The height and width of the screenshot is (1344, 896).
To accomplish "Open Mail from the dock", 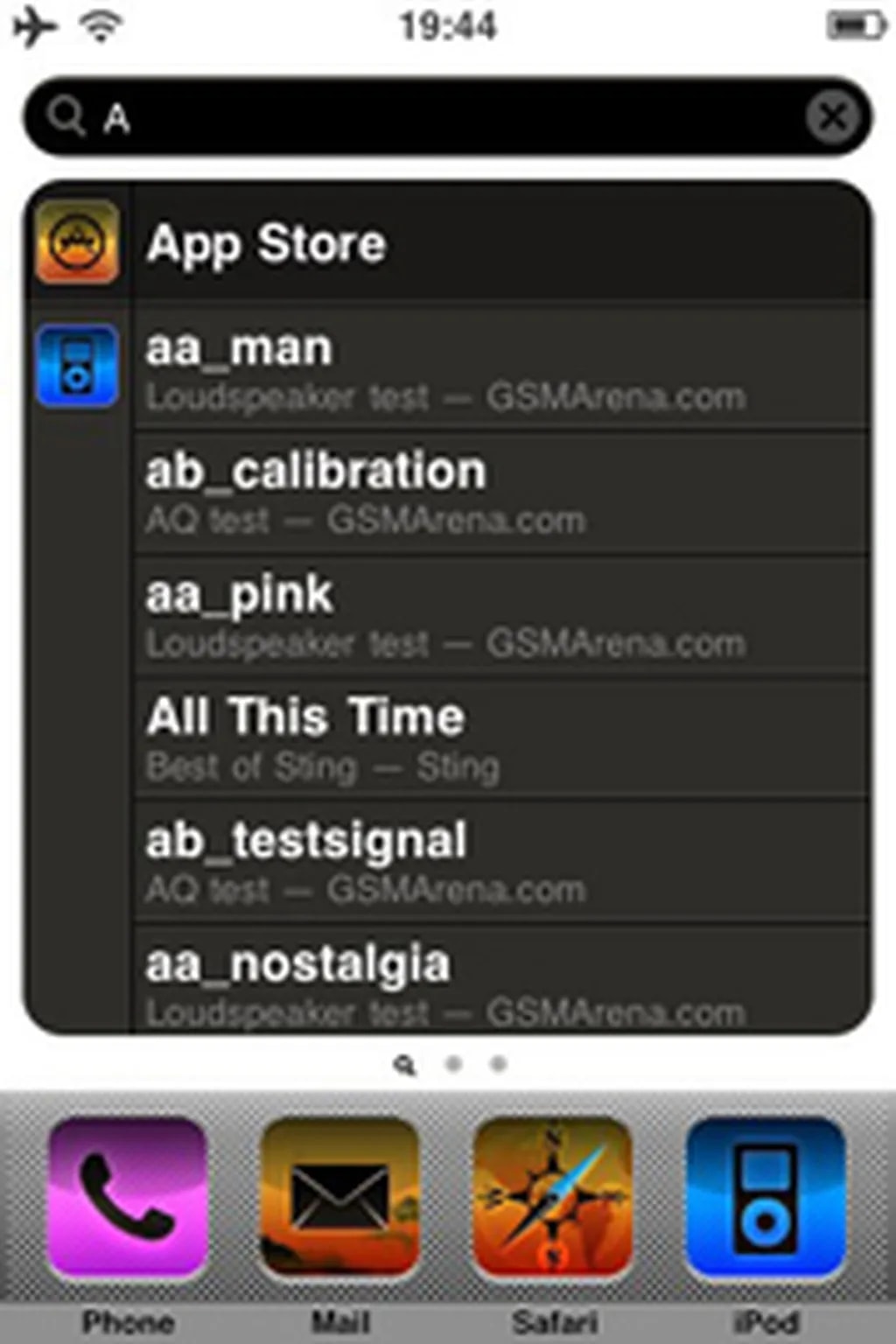I will pyautogui.click(x=340, y=1197).
